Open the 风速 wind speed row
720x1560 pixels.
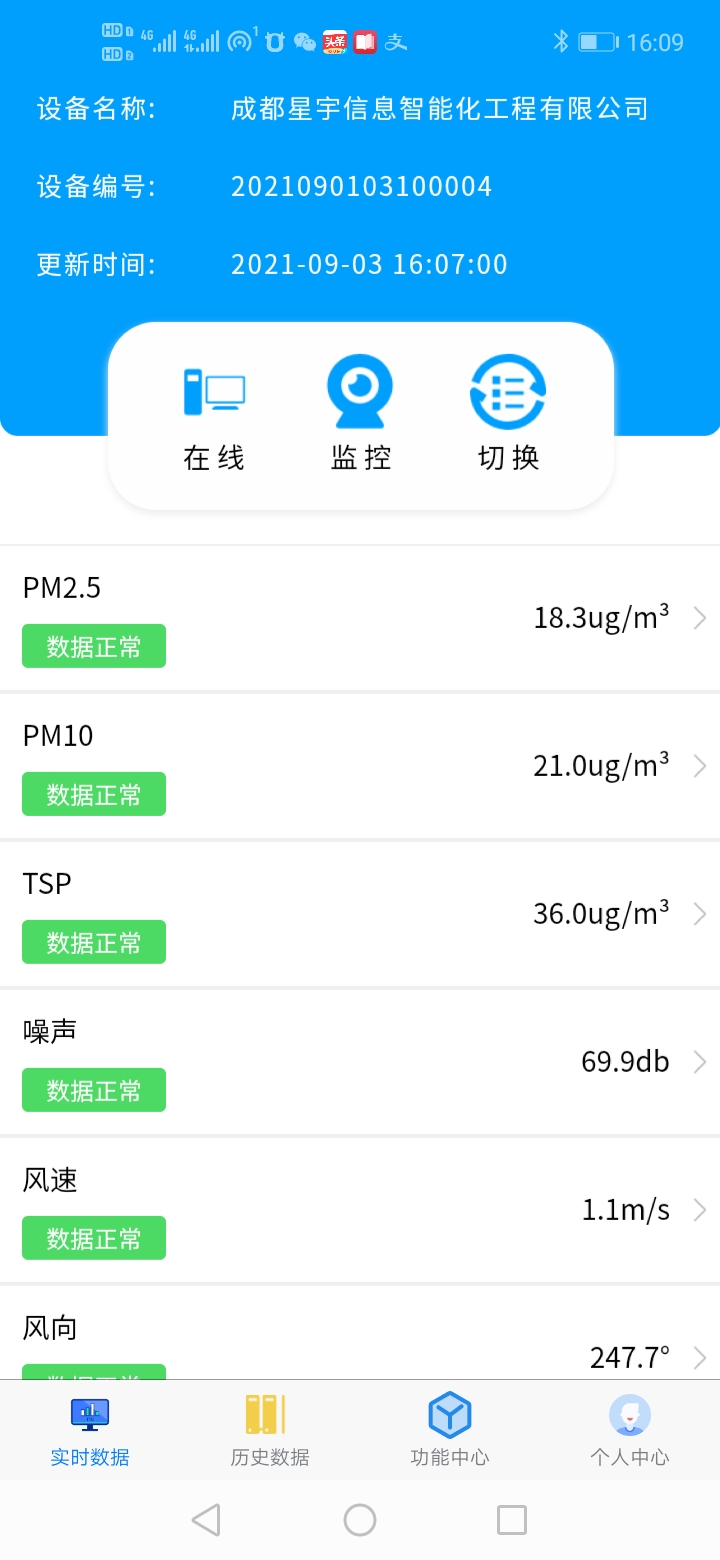[360, 1210]
